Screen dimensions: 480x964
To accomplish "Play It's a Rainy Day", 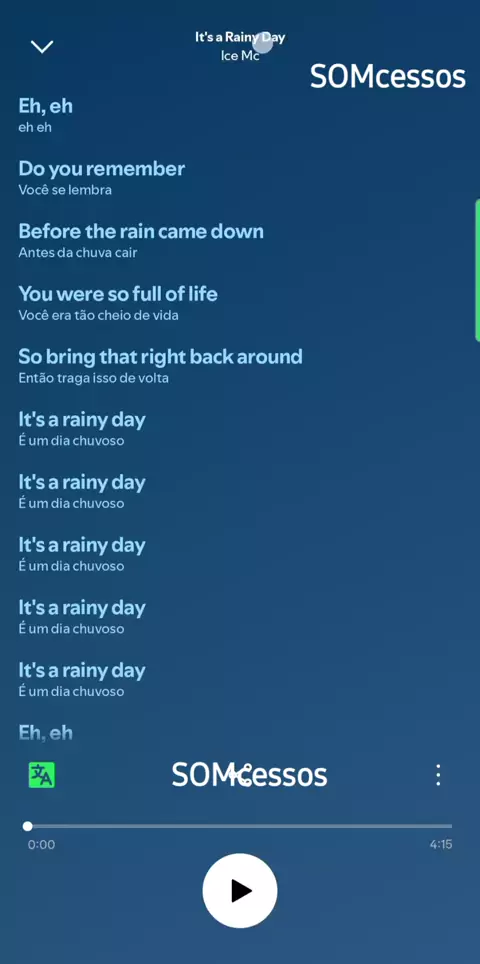I will pyautogui.click(x=240, y=890).
